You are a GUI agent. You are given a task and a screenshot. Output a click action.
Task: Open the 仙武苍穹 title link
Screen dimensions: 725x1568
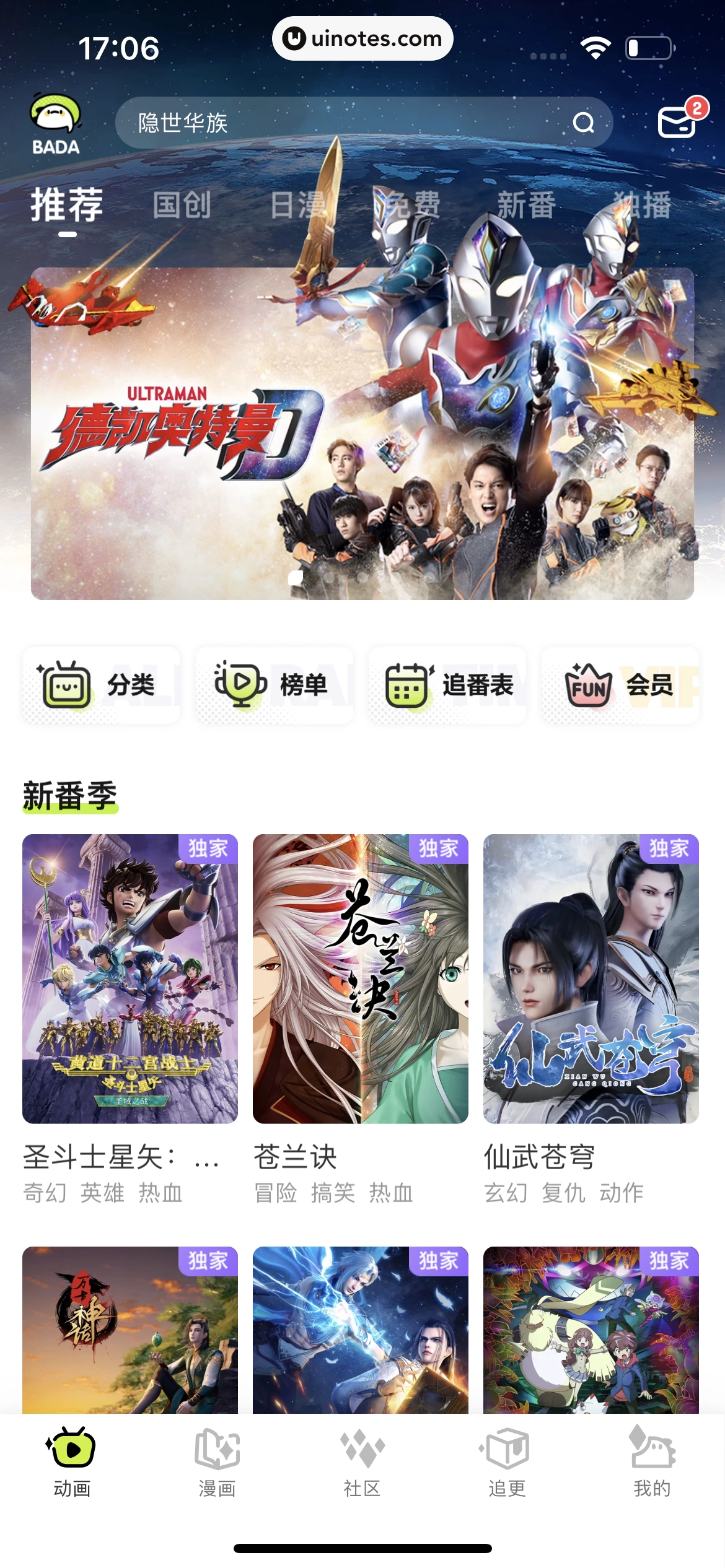(538, 1157)
